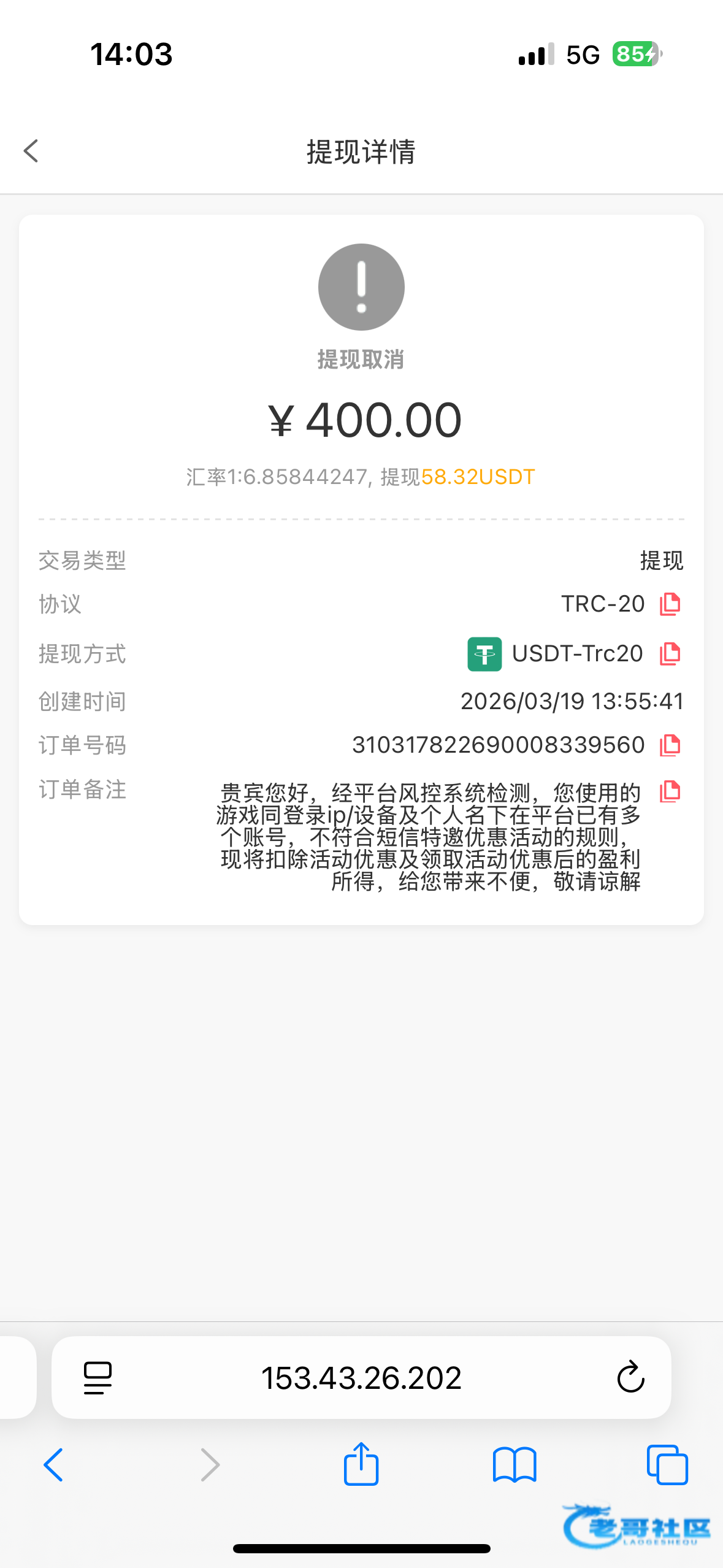Open the Safari page settings menu
The image size is (723, 1568).
point(98,1378)
